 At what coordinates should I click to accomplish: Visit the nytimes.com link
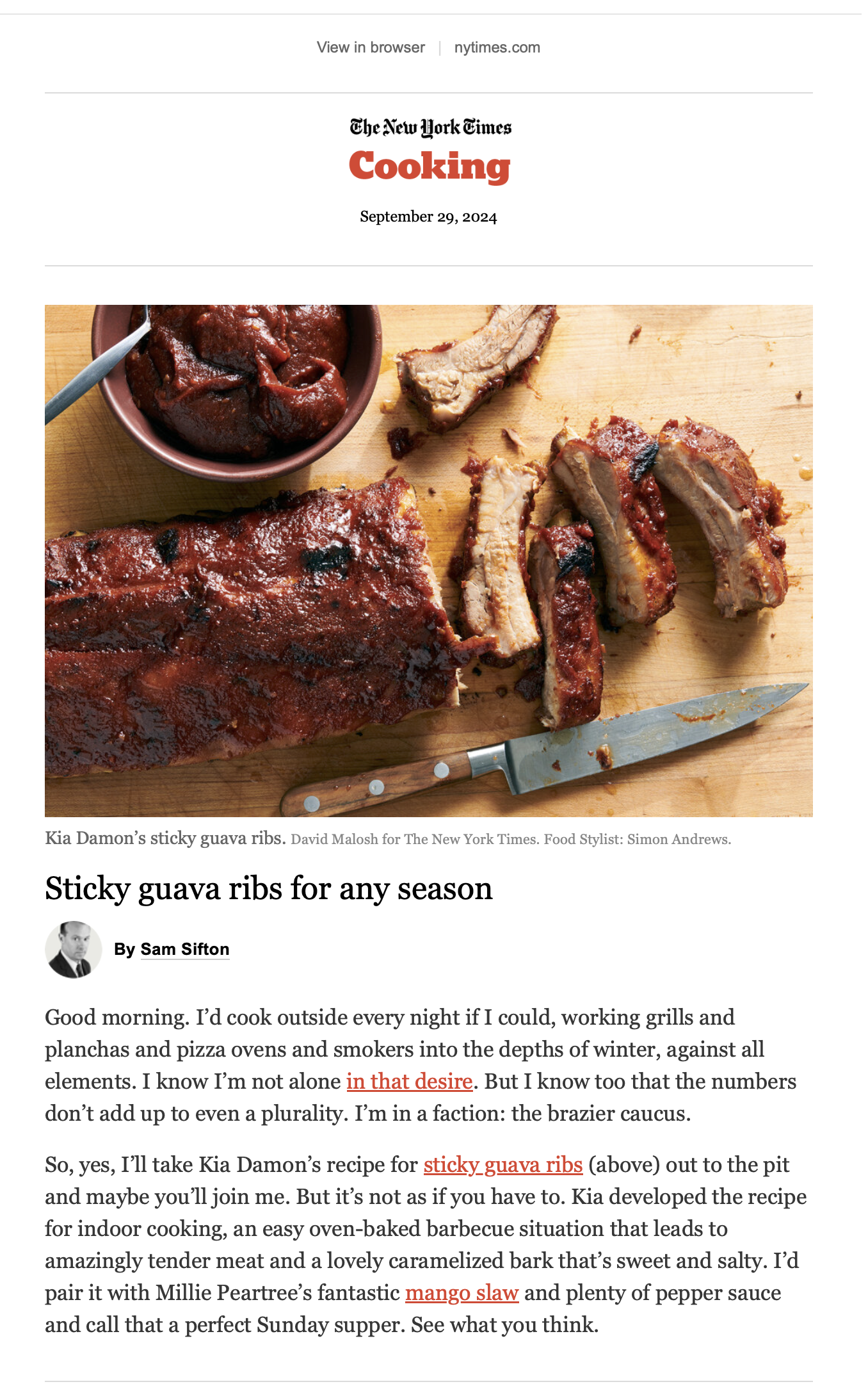click(497, 47)
